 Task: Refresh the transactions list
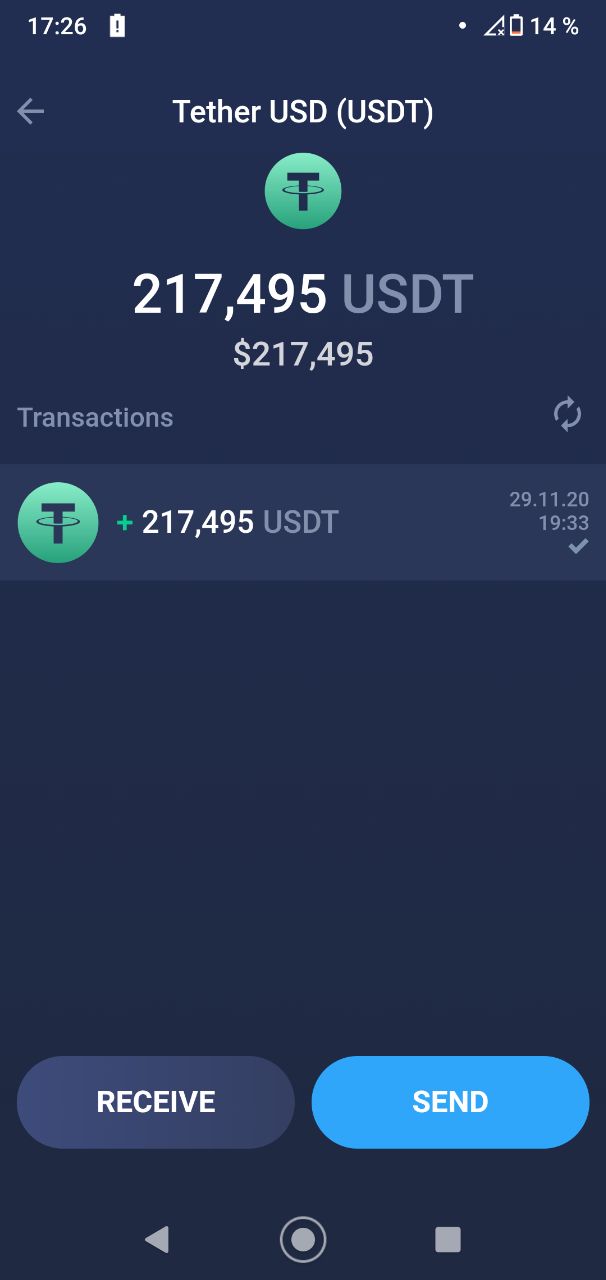click(x=568, y=414)
